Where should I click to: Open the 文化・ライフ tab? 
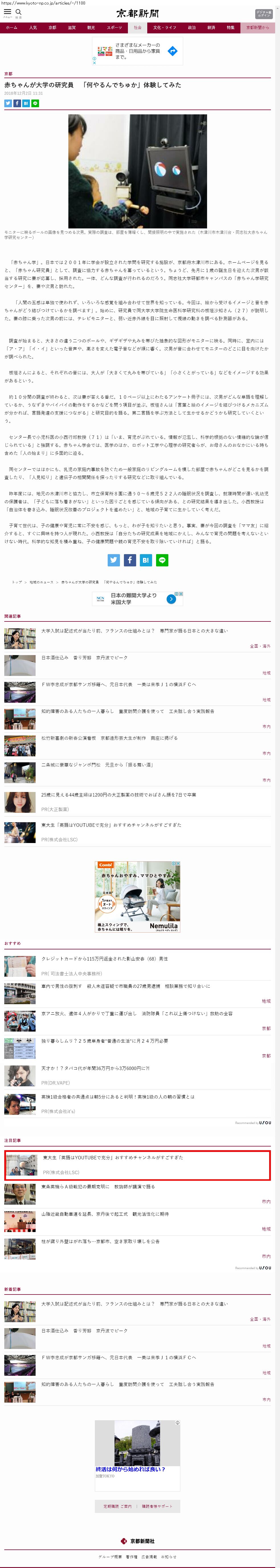pos(165,28)
